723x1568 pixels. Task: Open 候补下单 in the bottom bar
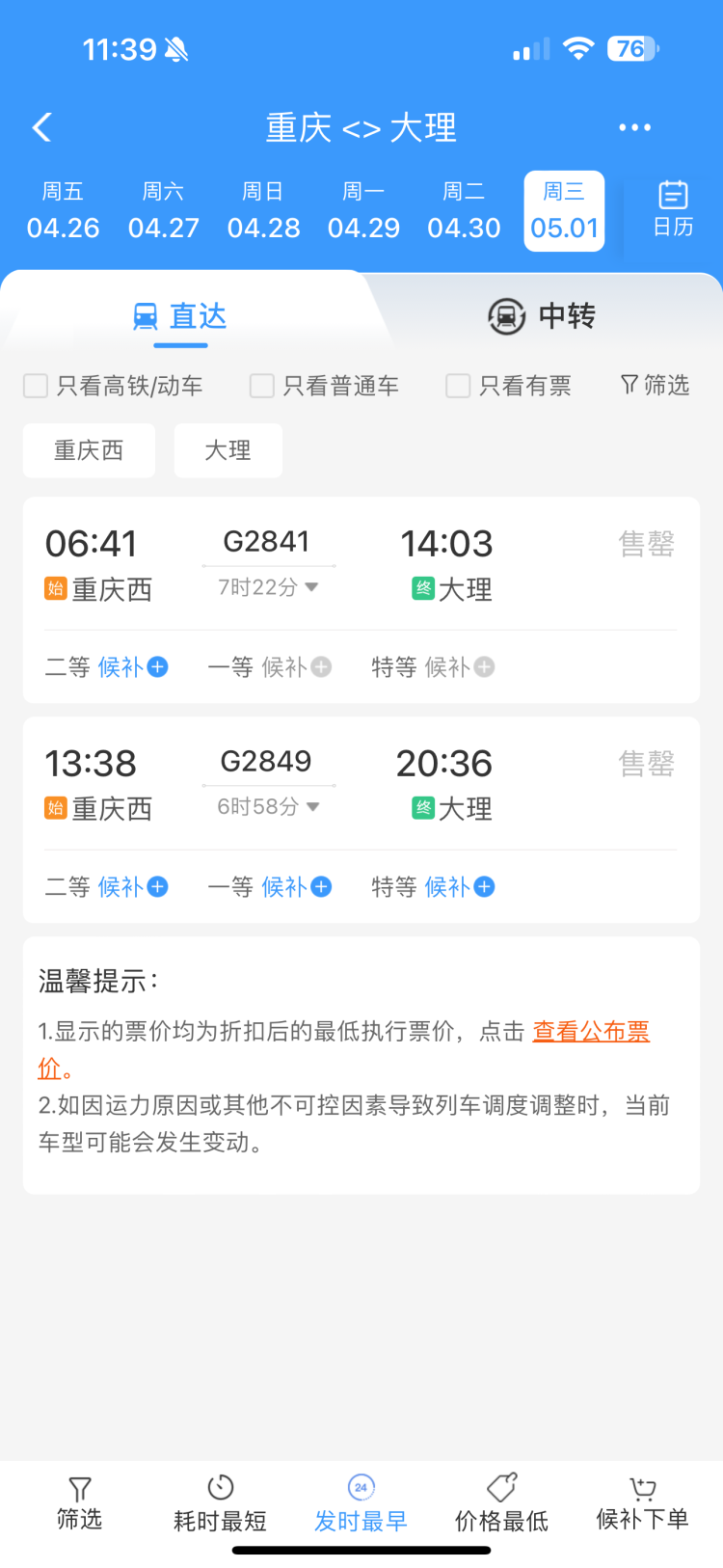pos(642,1502)
